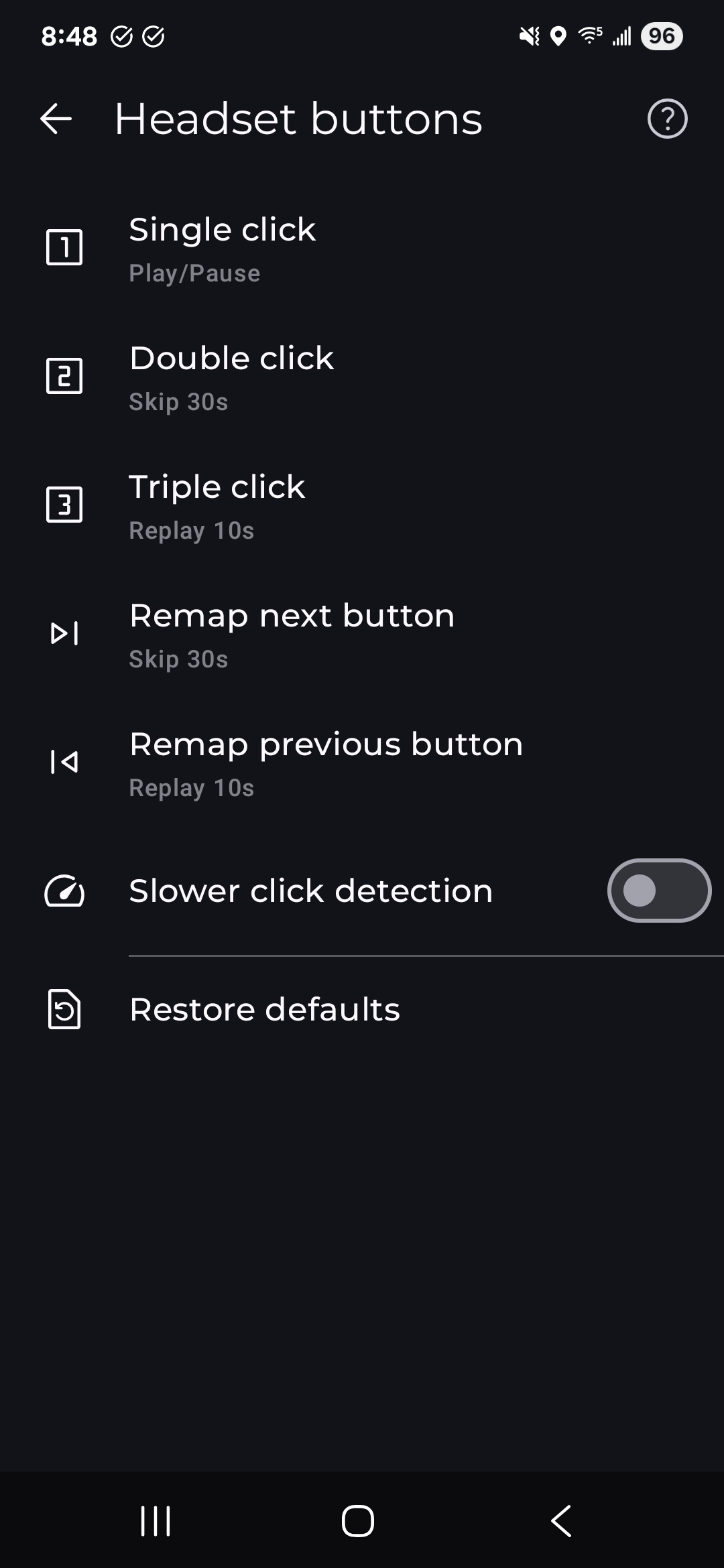Open recent apps from navigation bar
This screenshot has height=1568, width=724.
tap(156, 1520)
